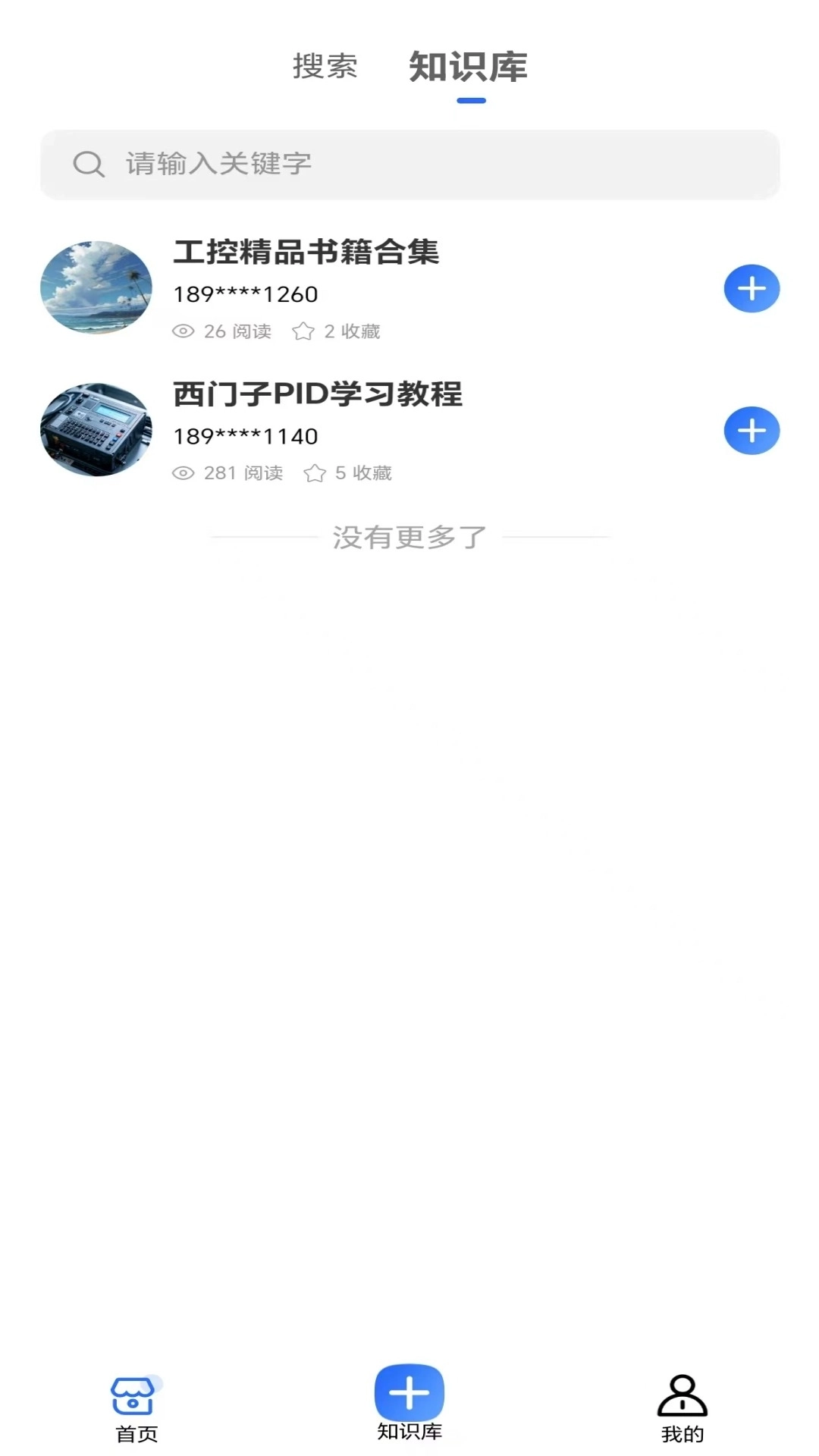The height and width of the screenshot is (1456, 819).
Task: Click the 189****1260 author name
Action: 246,295
